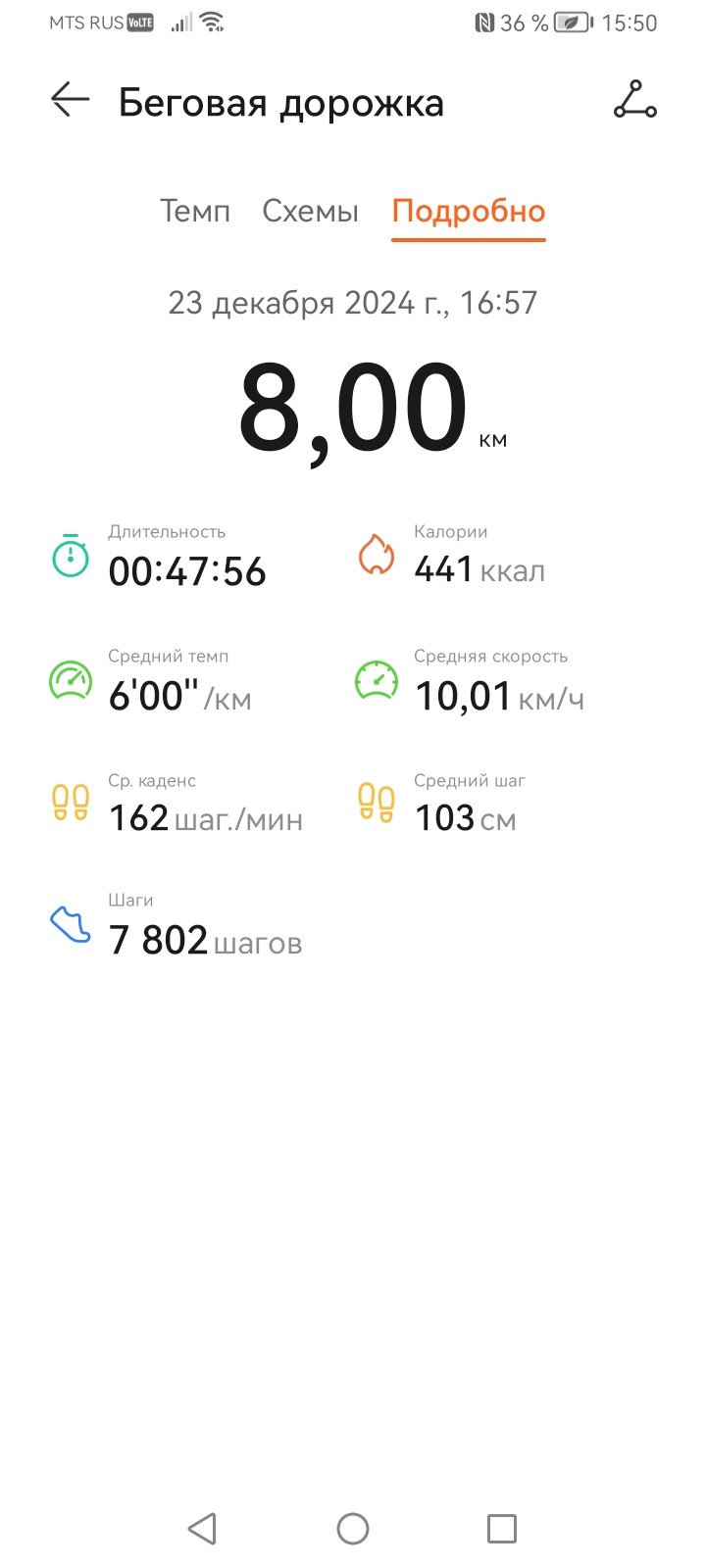Open the route share icon
The width and height of the screenshot is (706, 1568).
click(634, 100)
